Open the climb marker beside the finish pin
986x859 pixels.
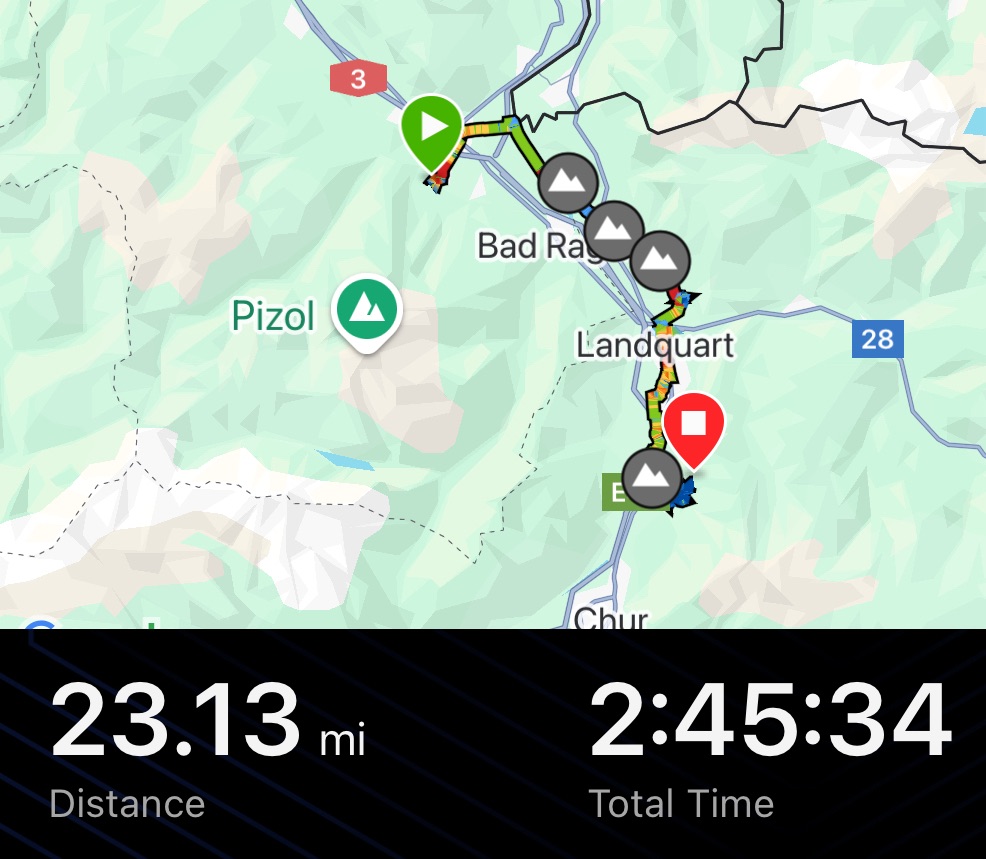click(x=651, y=478)
